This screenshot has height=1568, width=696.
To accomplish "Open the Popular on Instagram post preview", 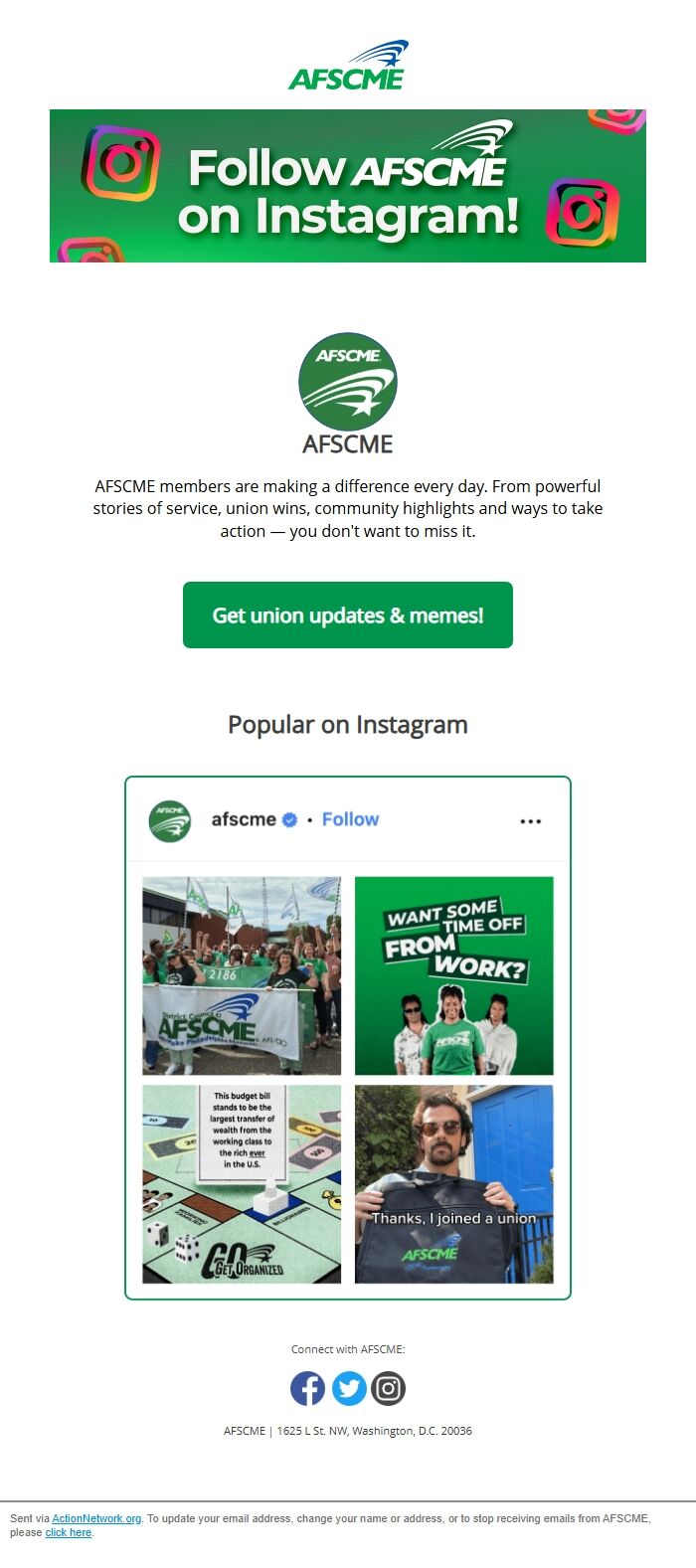I will pos(347,1037).
